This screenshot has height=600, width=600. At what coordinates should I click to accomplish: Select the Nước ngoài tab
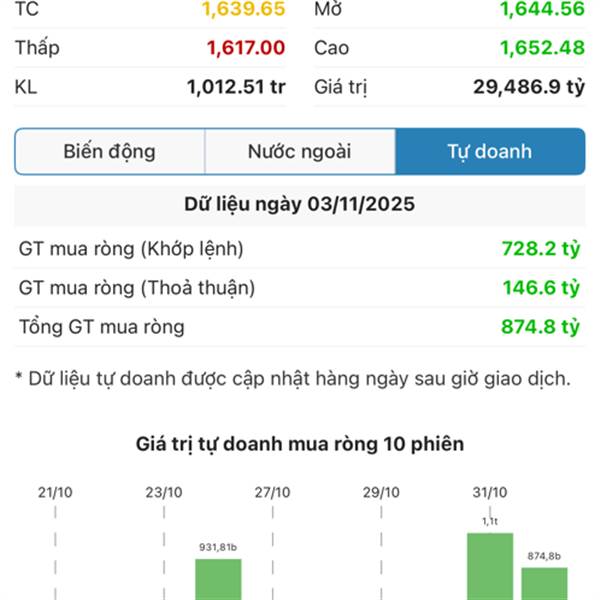pos(300,152)
